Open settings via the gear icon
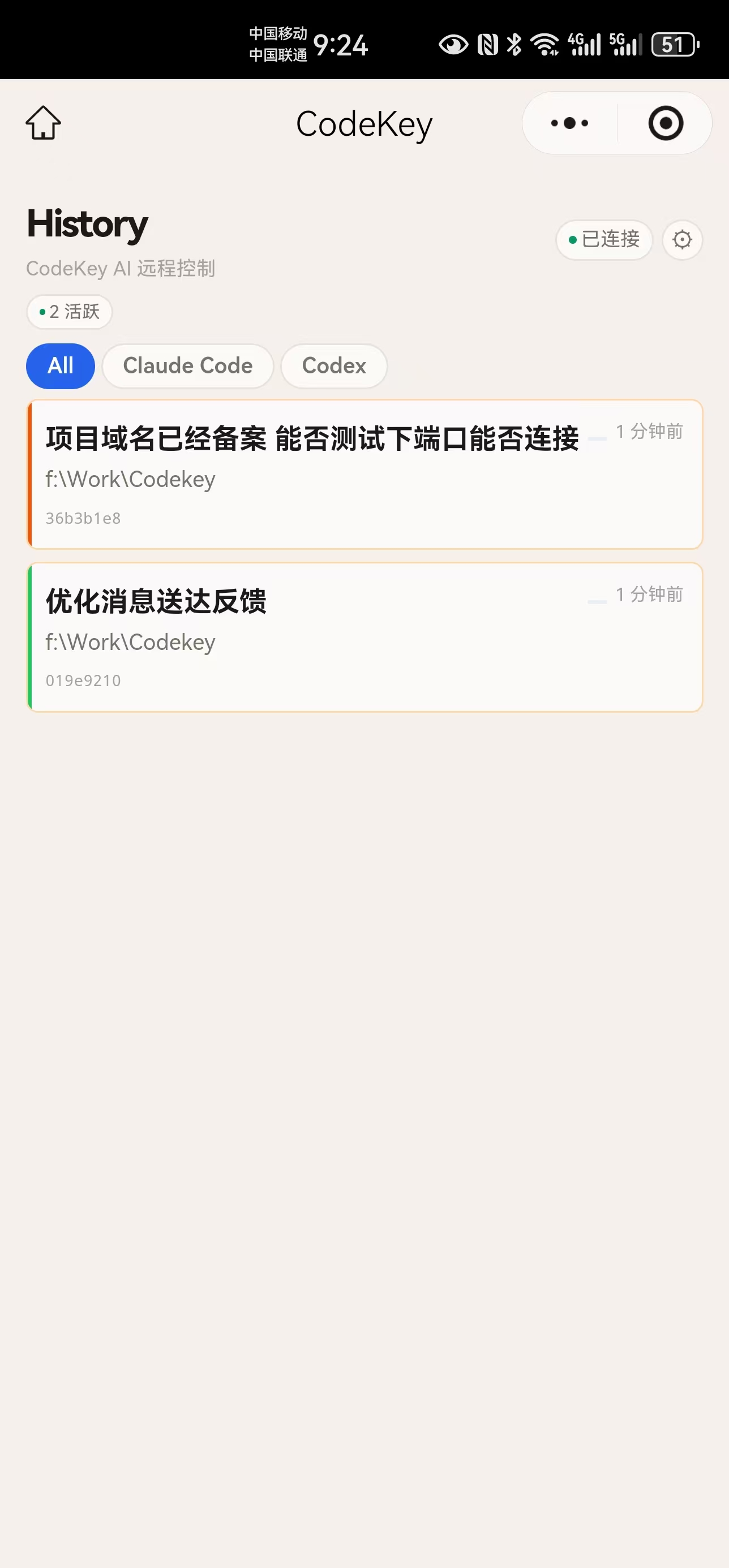The height and width of the screenshot is (1568, 729). [x=682, y=239]
